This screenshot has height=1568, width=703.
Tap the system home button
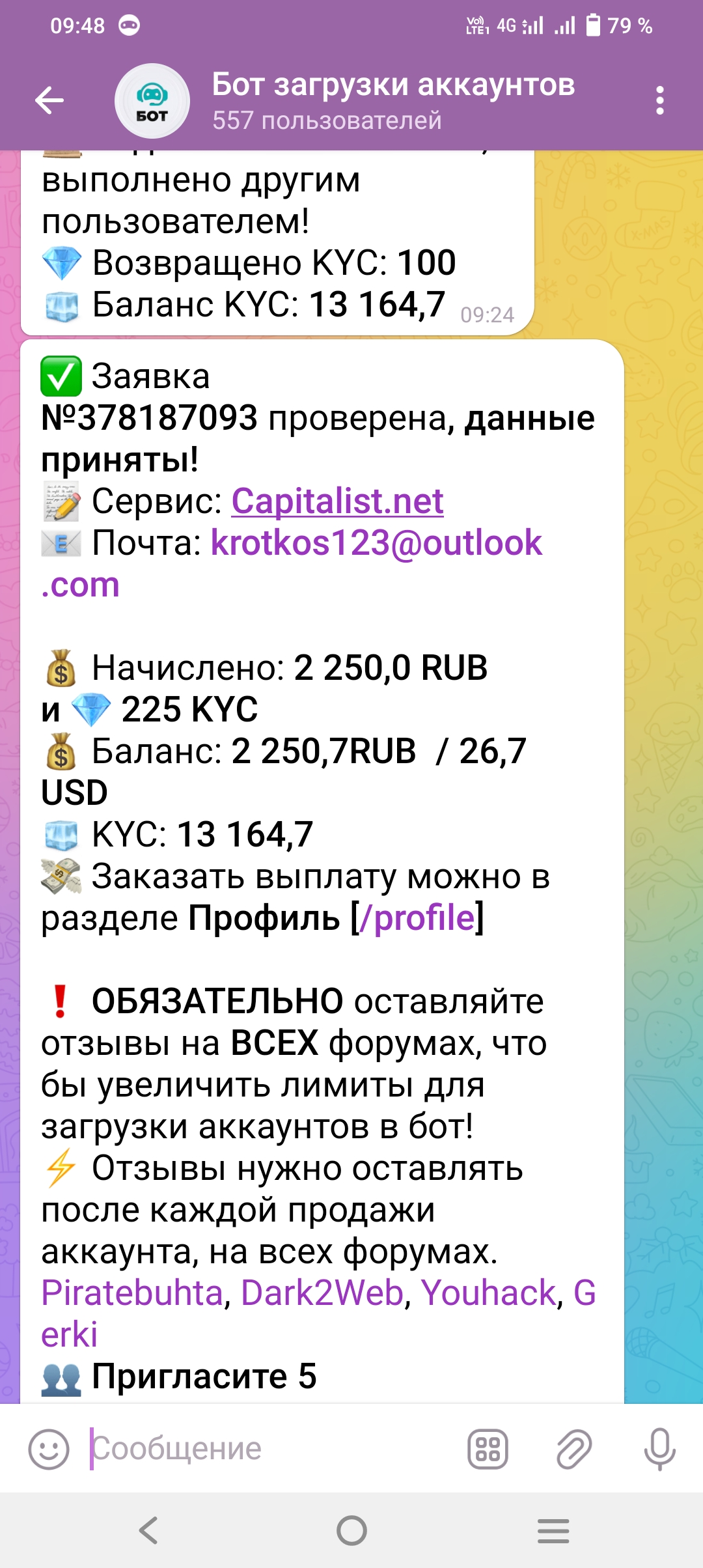coord(351,1530)
